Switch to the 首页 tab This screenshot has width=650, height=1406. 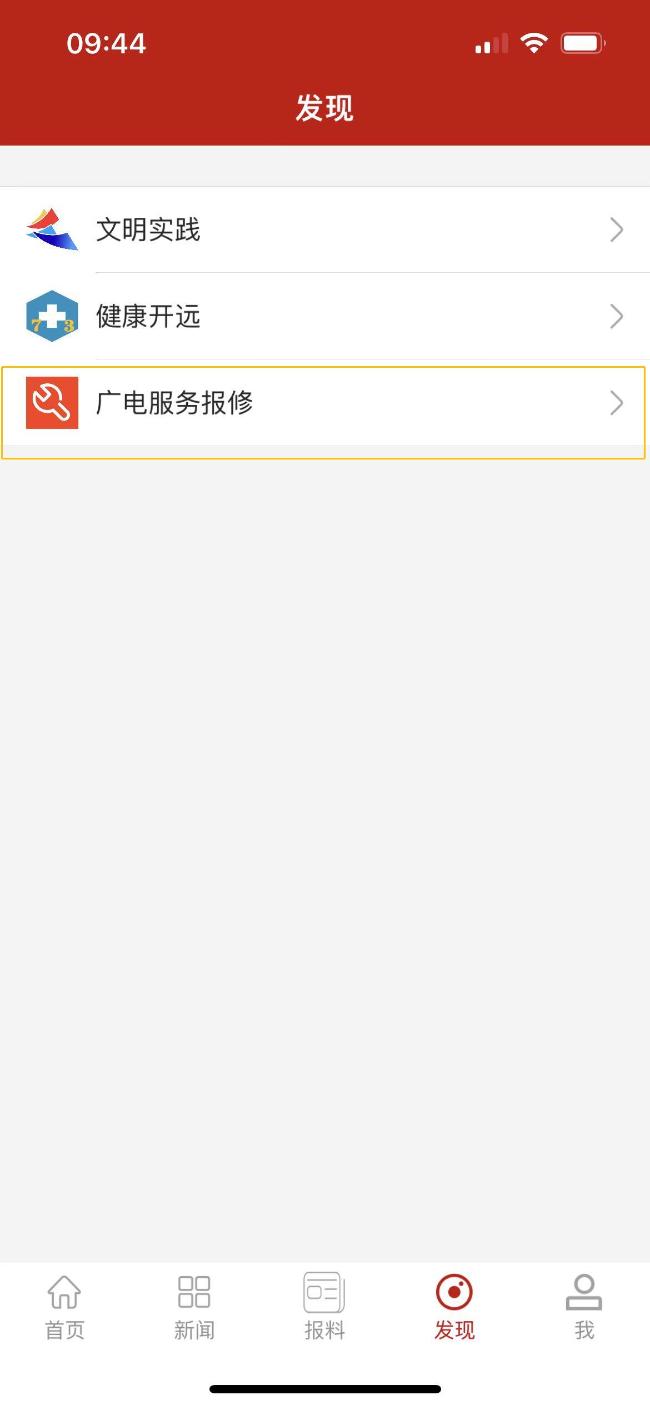coord(65,1307)
